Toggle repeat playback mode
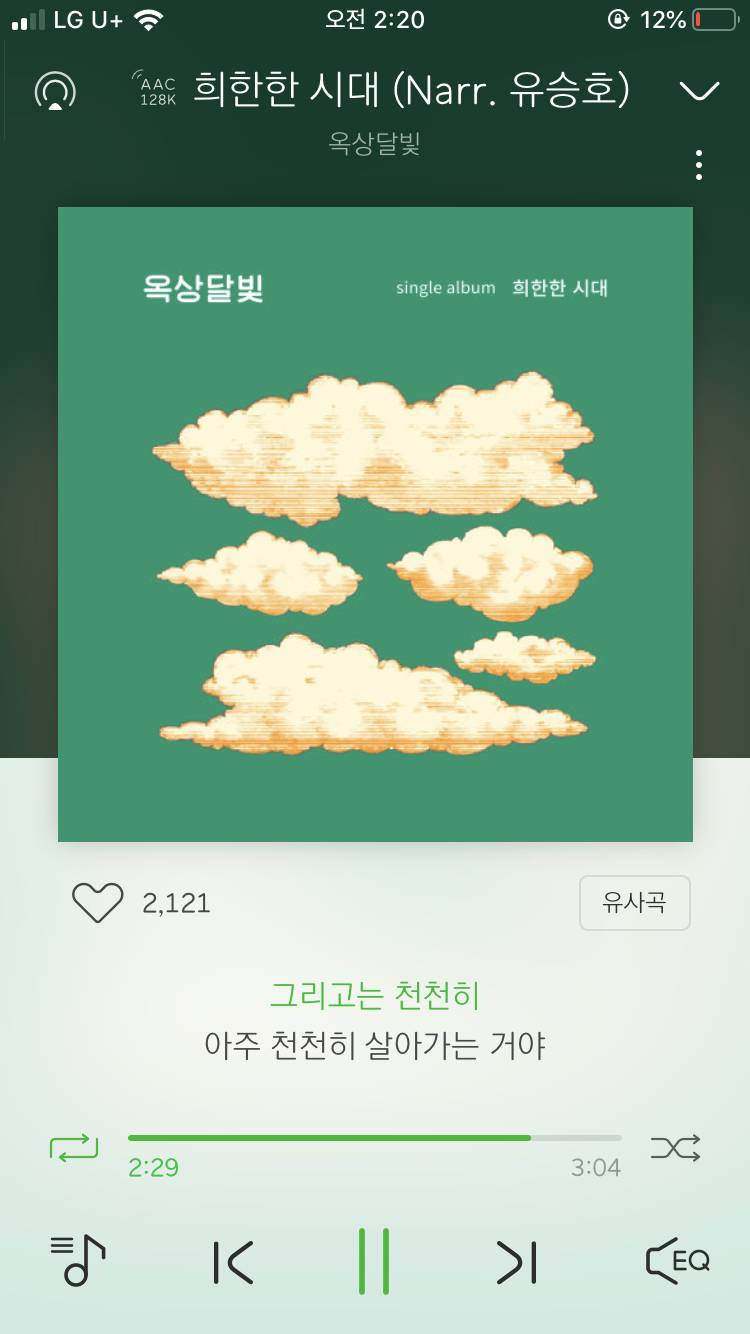The height and width of the screenshot is (1334, 750). [x=74, y=1147]
